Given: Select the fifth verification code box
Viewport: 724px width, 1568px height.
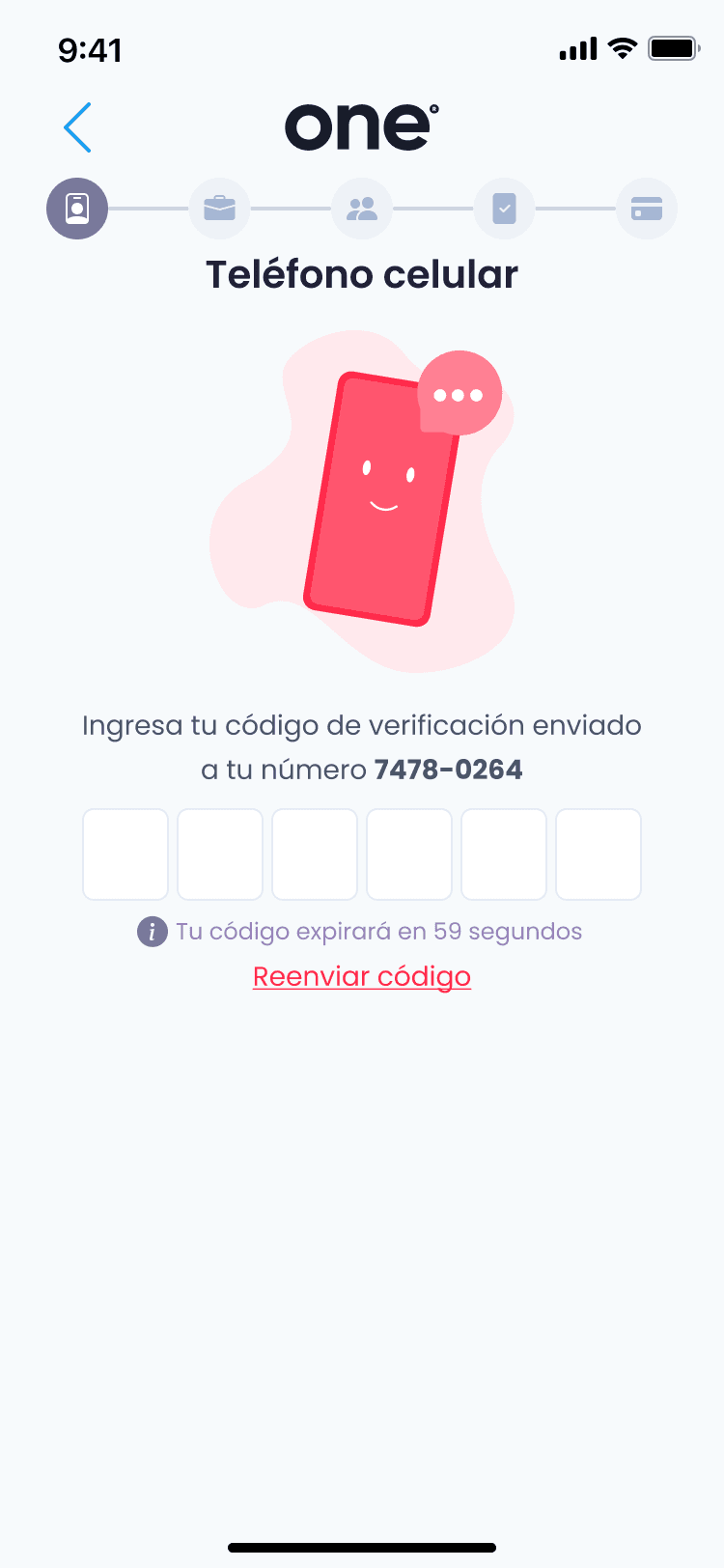Looking at the screenshot, I should (x=504, y=854).
